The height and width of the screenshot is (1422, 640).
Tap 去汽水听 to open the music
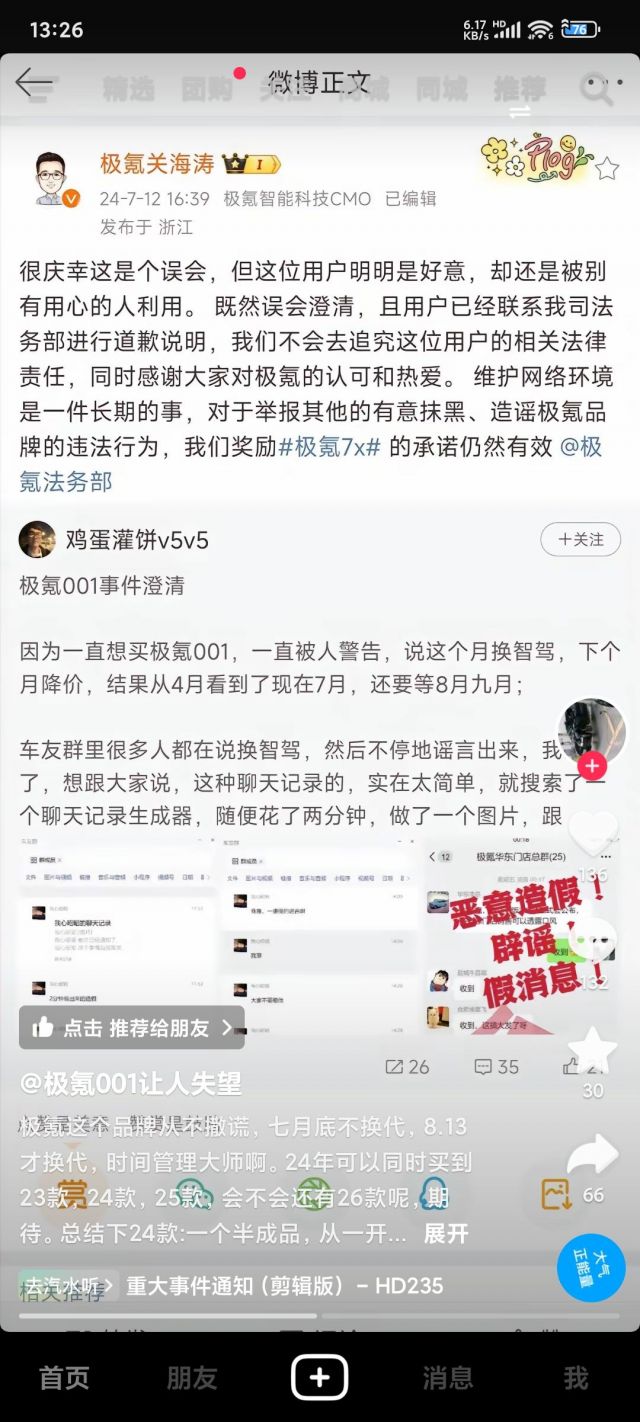click(68, 1286)
